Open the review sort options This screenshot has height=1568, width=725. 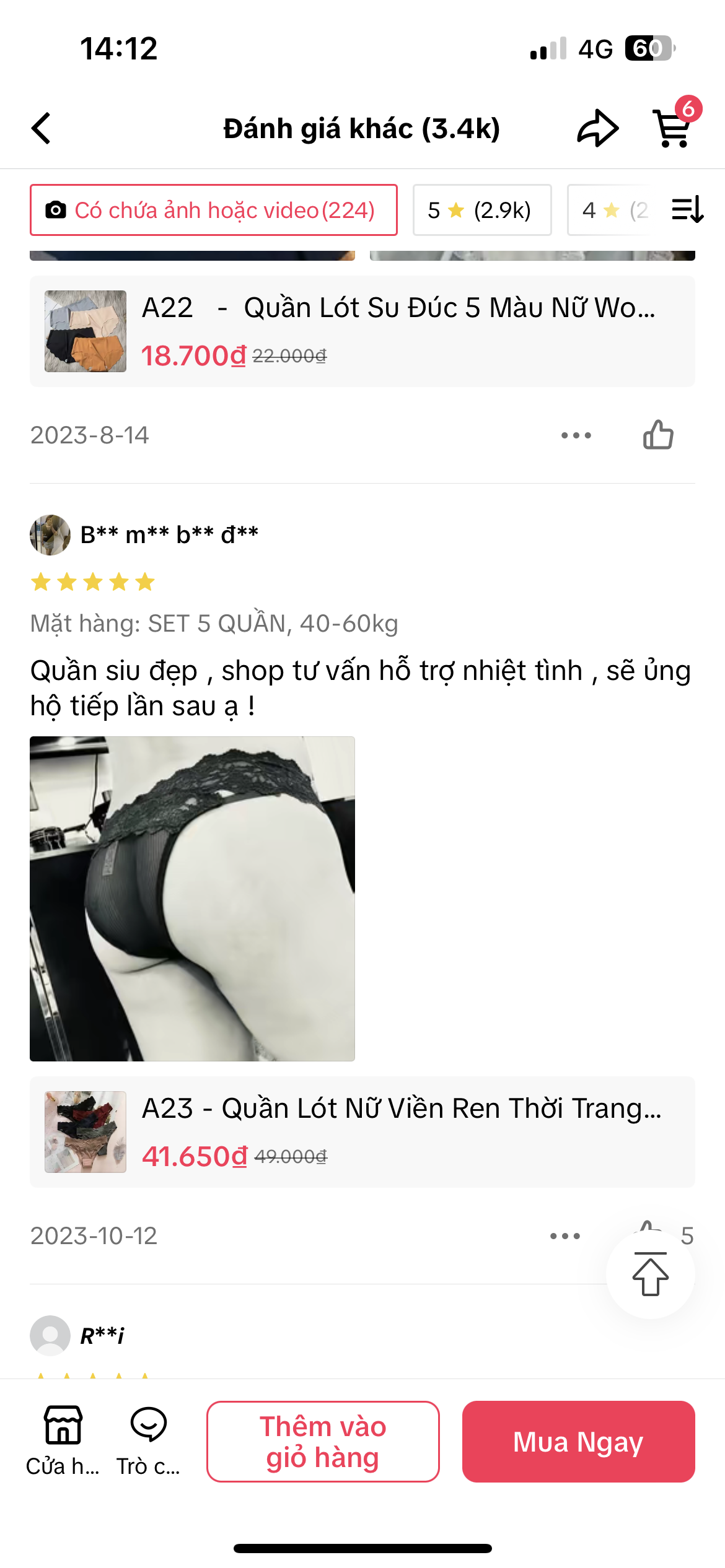[687, 210]
